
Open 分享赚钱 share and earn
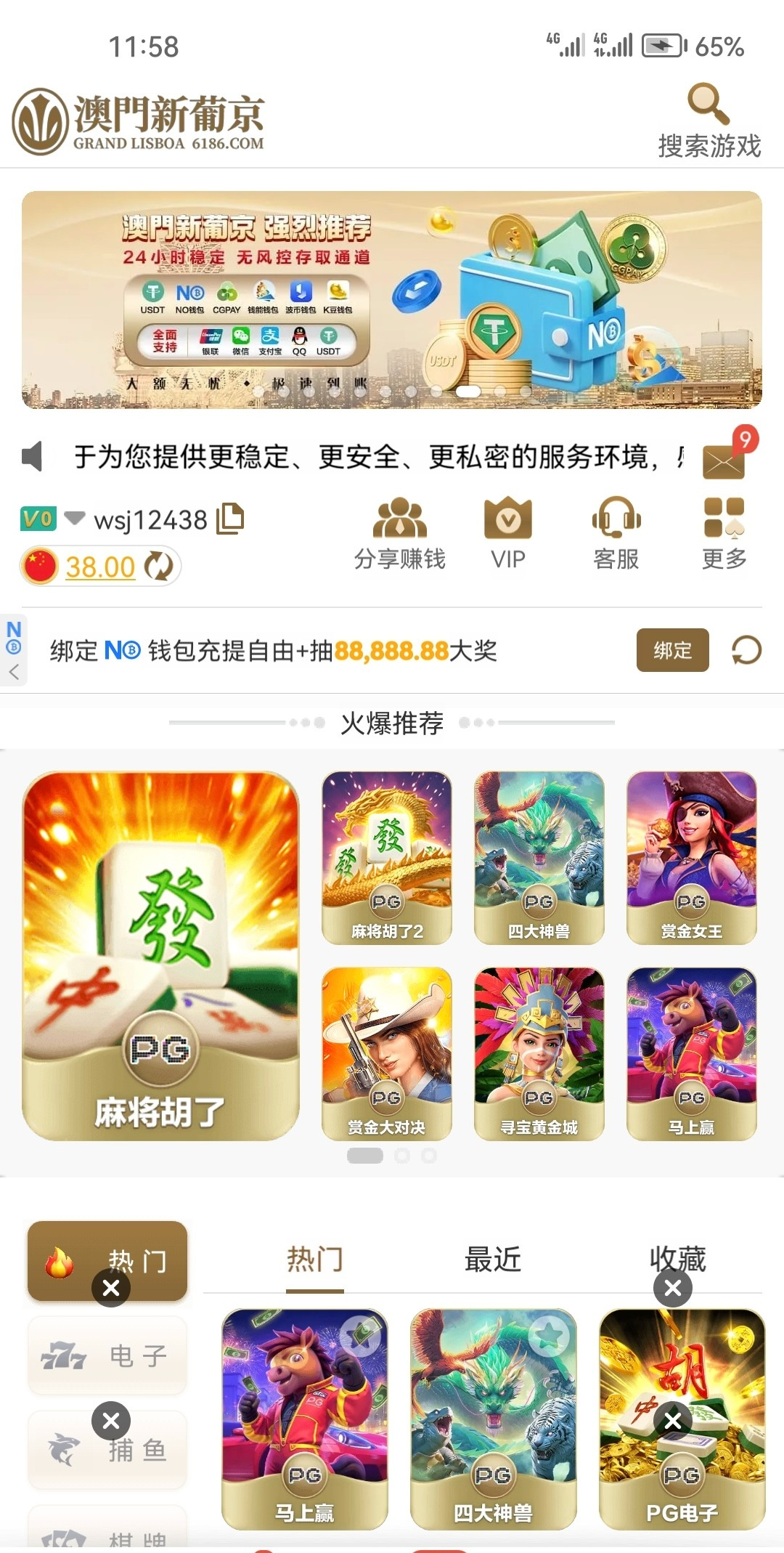(399, 533)
